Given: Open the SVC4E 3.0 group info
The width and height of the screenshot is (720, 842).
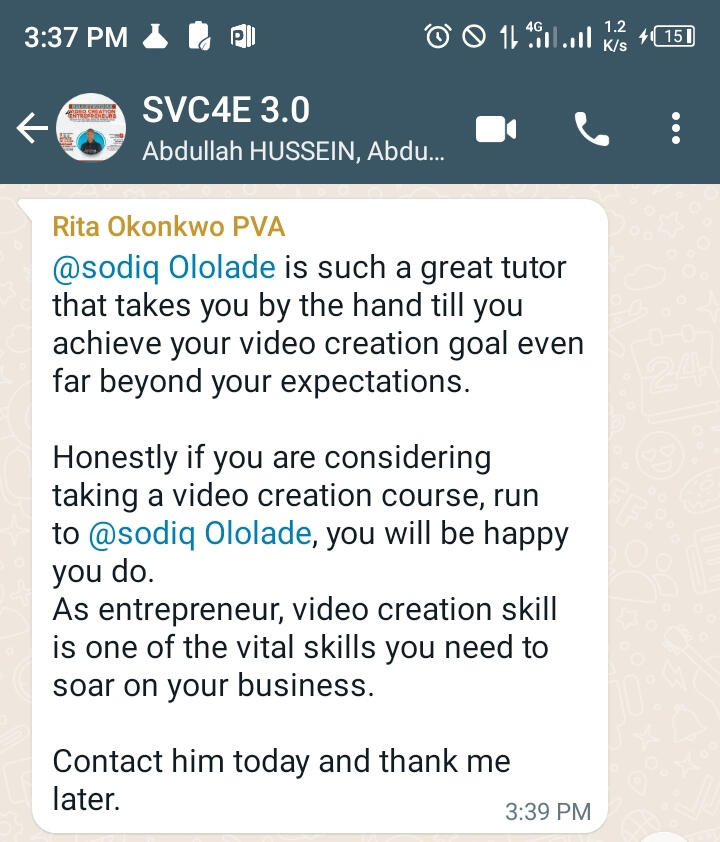Looking at the screenshot, I should click(x=290, y=128).
